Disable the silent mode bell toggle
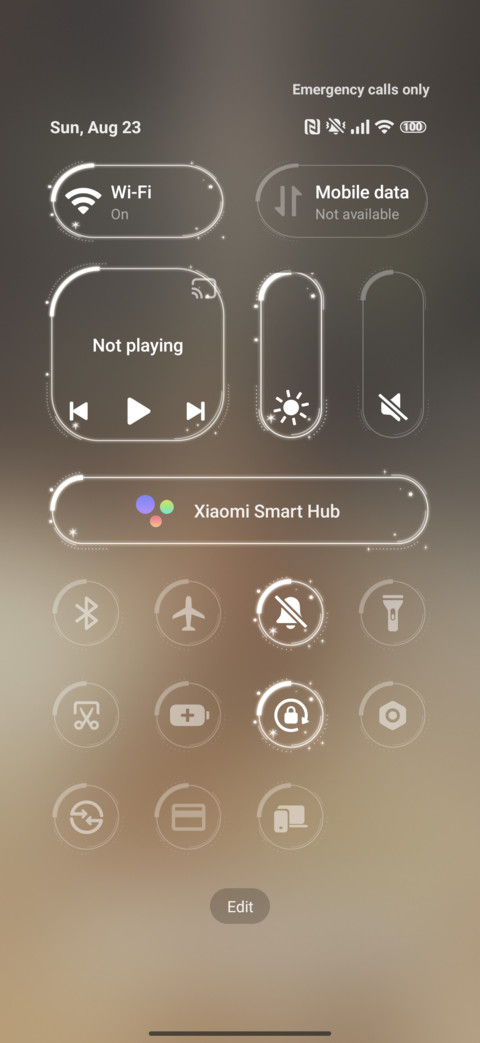The image size is (480, 1043). point(291,613)
